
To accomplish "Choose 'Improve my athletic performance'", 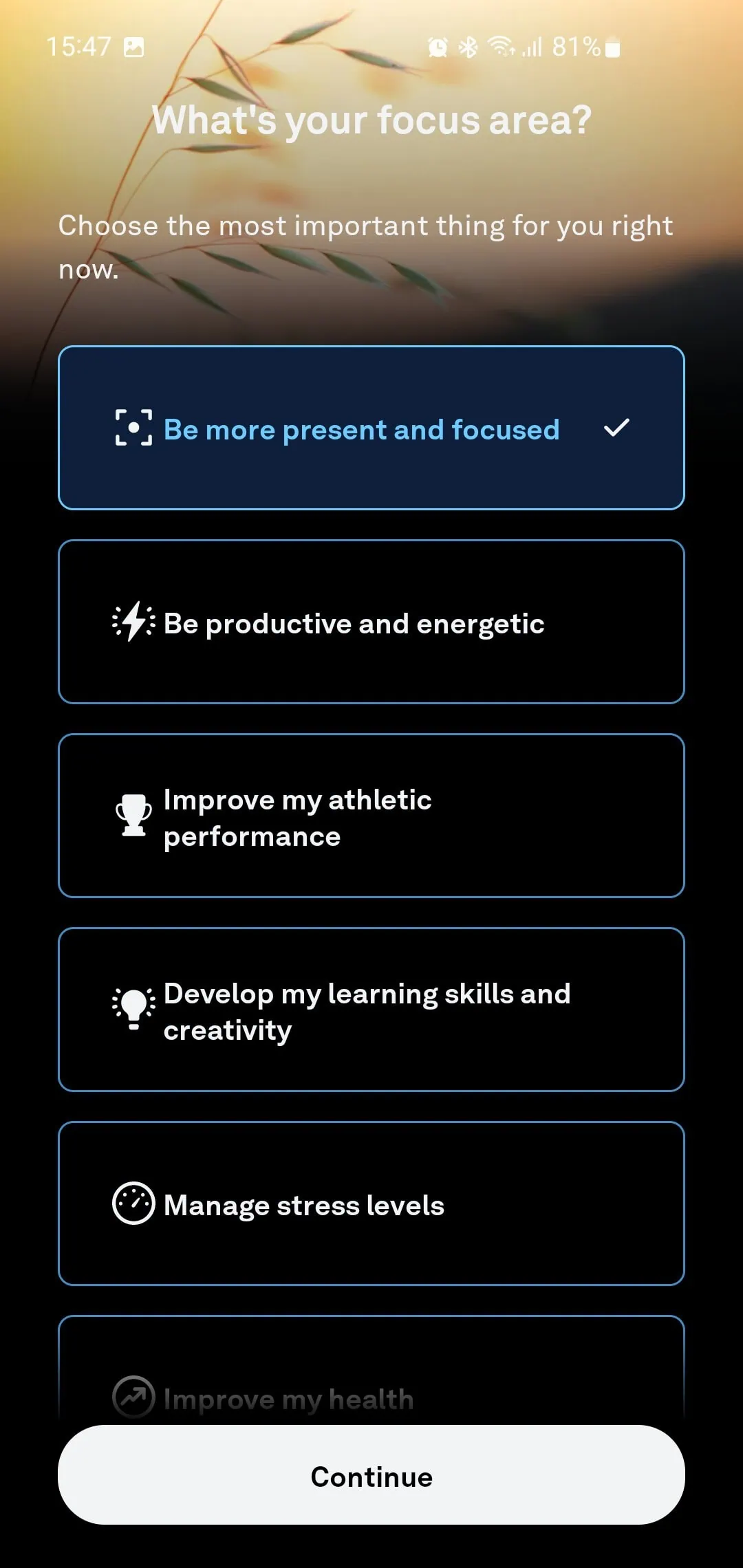I will [x=371, y=816].
